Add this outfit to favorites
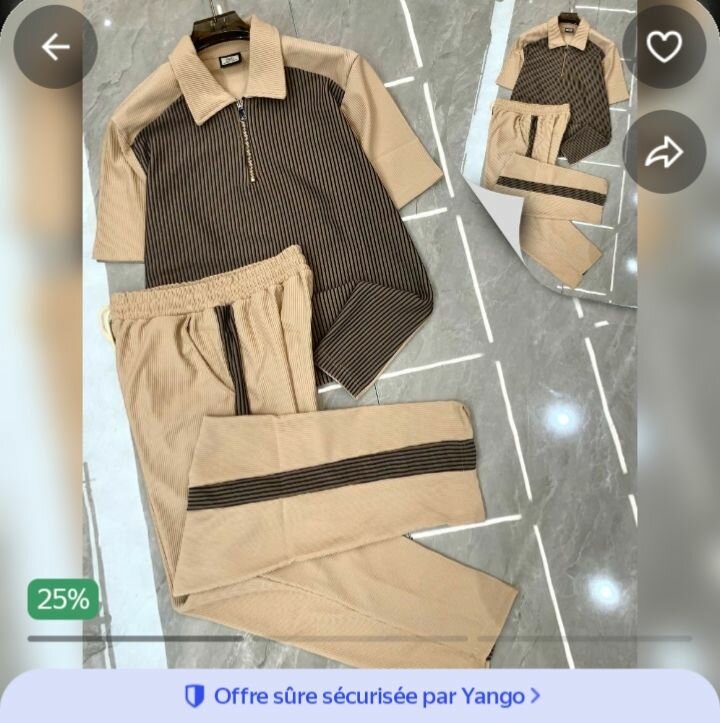 click(x=664, y=47)
